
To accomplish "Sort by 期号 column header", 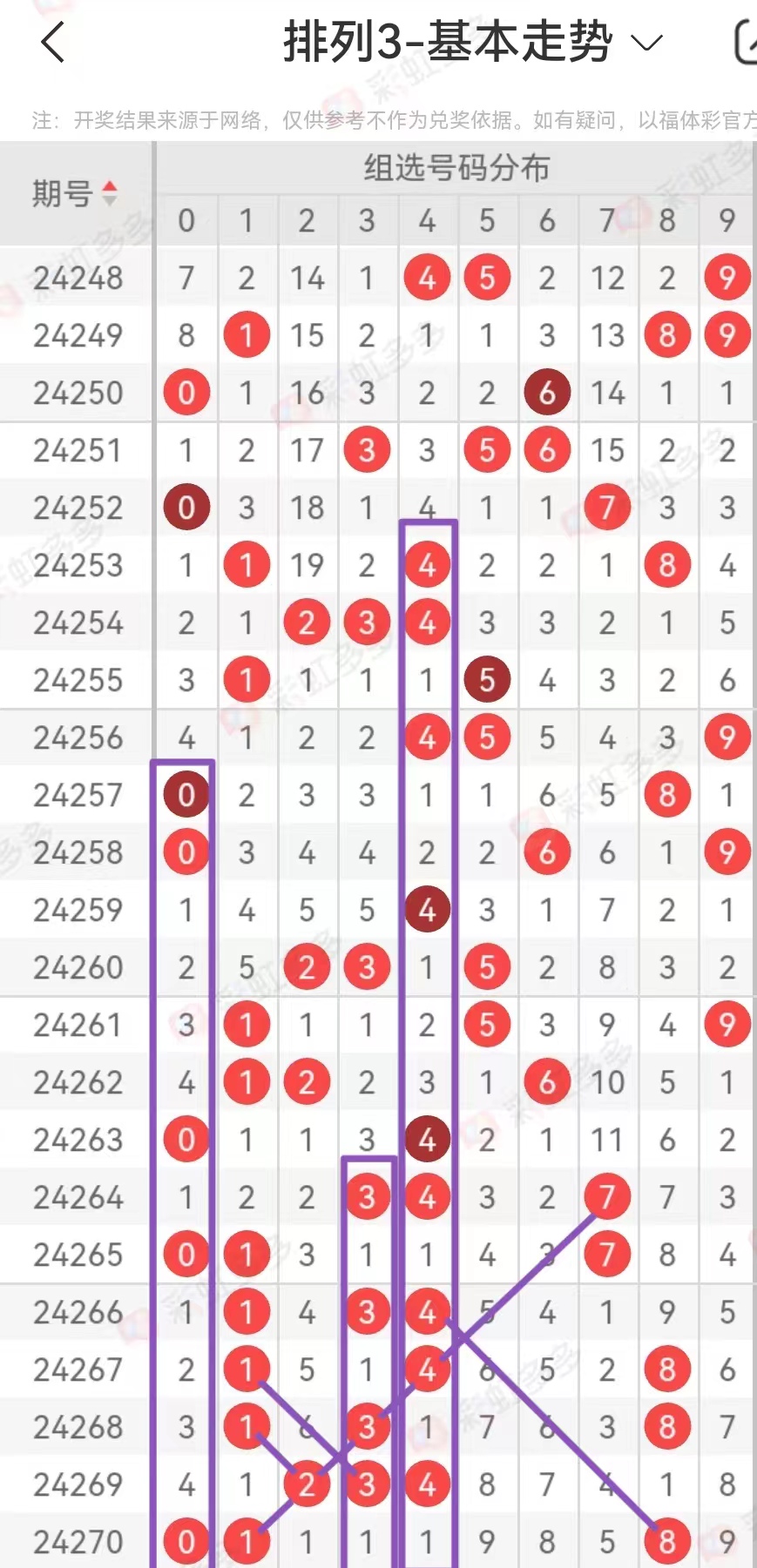I will [75, 193].
